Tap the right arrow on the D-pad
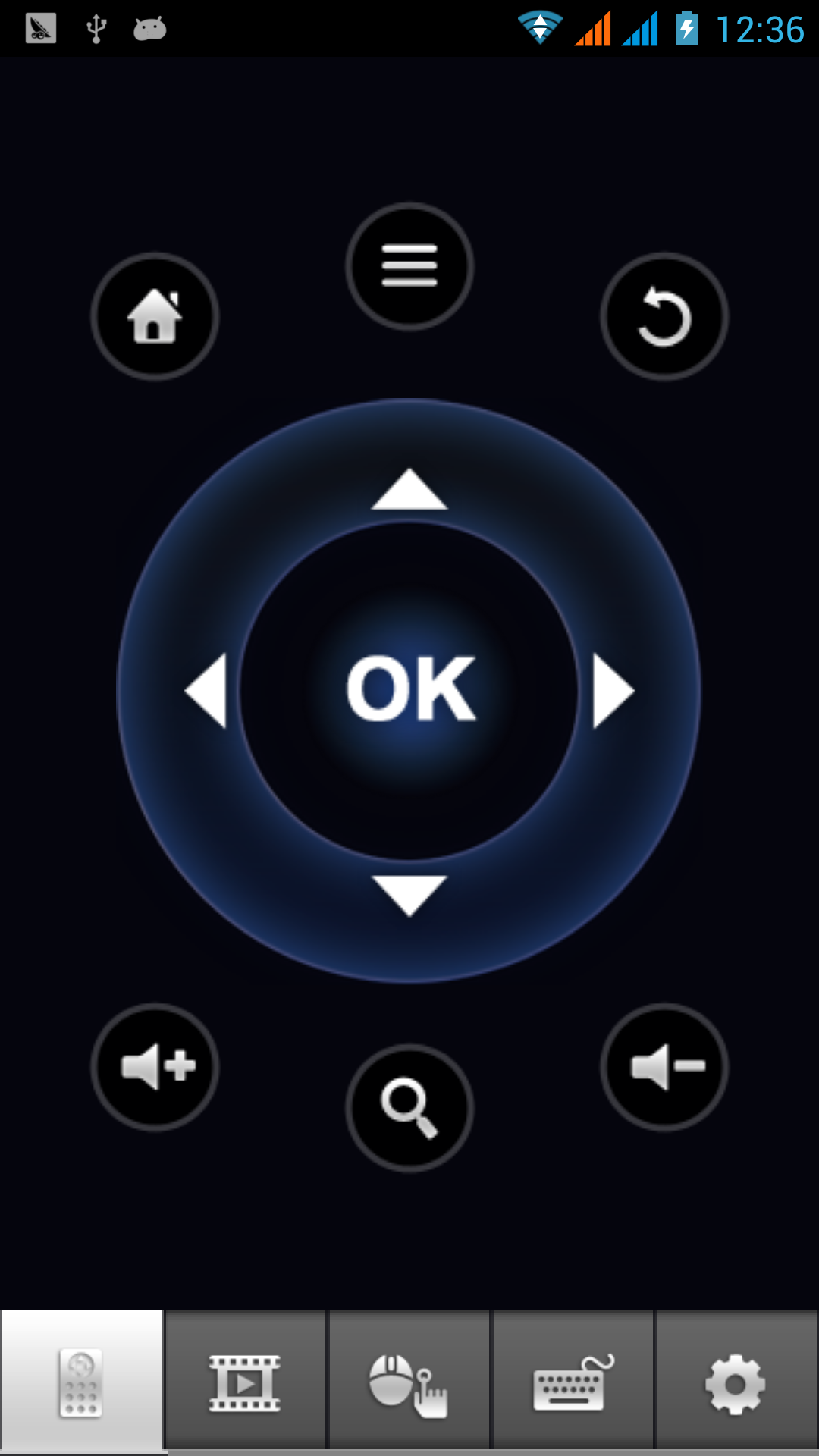Image resolution: width=819 pixels, height=1456 pixels. point(613,691)
